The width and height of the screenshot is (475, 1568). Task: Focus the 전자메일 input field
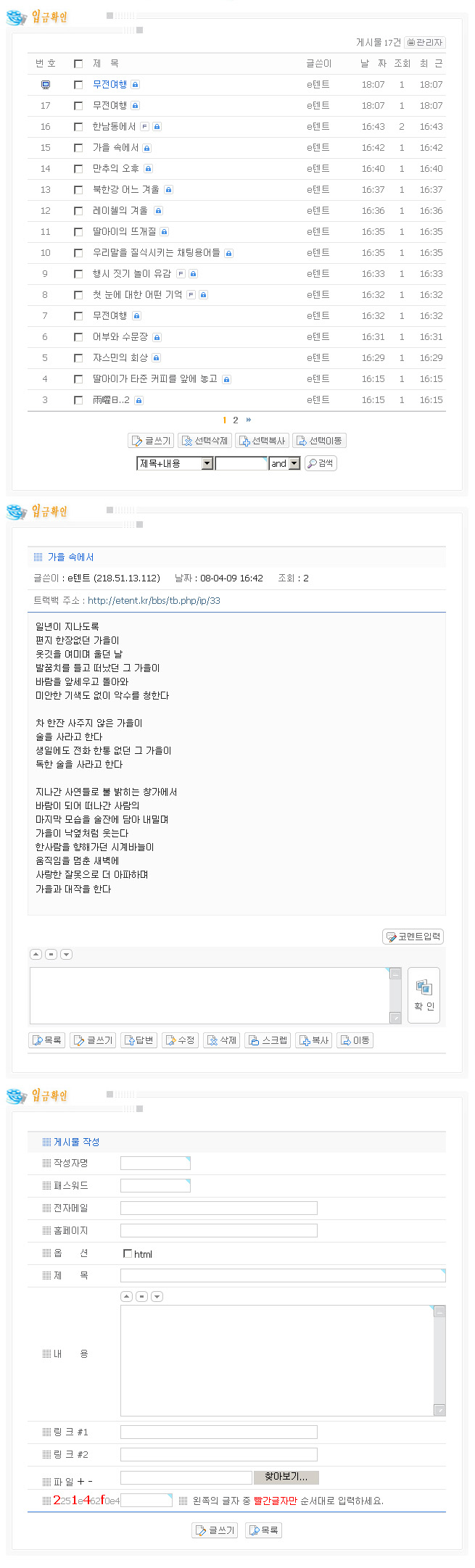click(x=218, y=1208)
